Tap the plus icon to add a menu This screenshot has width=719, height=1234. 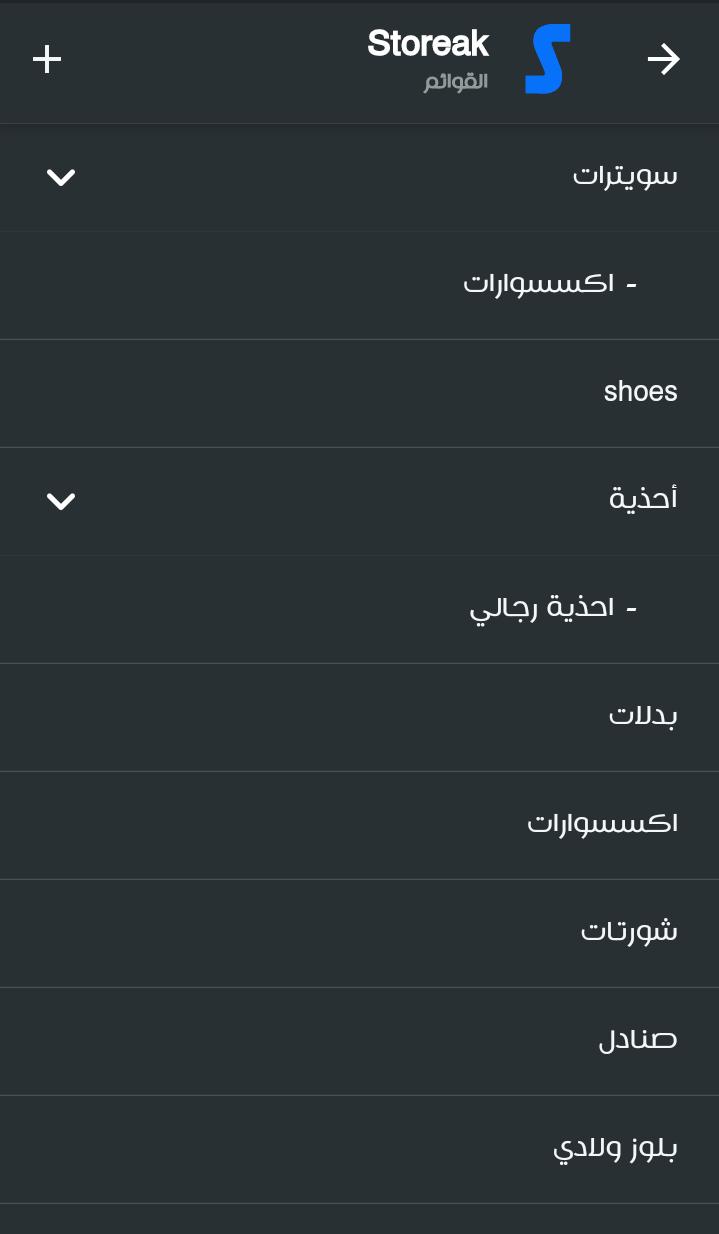[47, 60]
